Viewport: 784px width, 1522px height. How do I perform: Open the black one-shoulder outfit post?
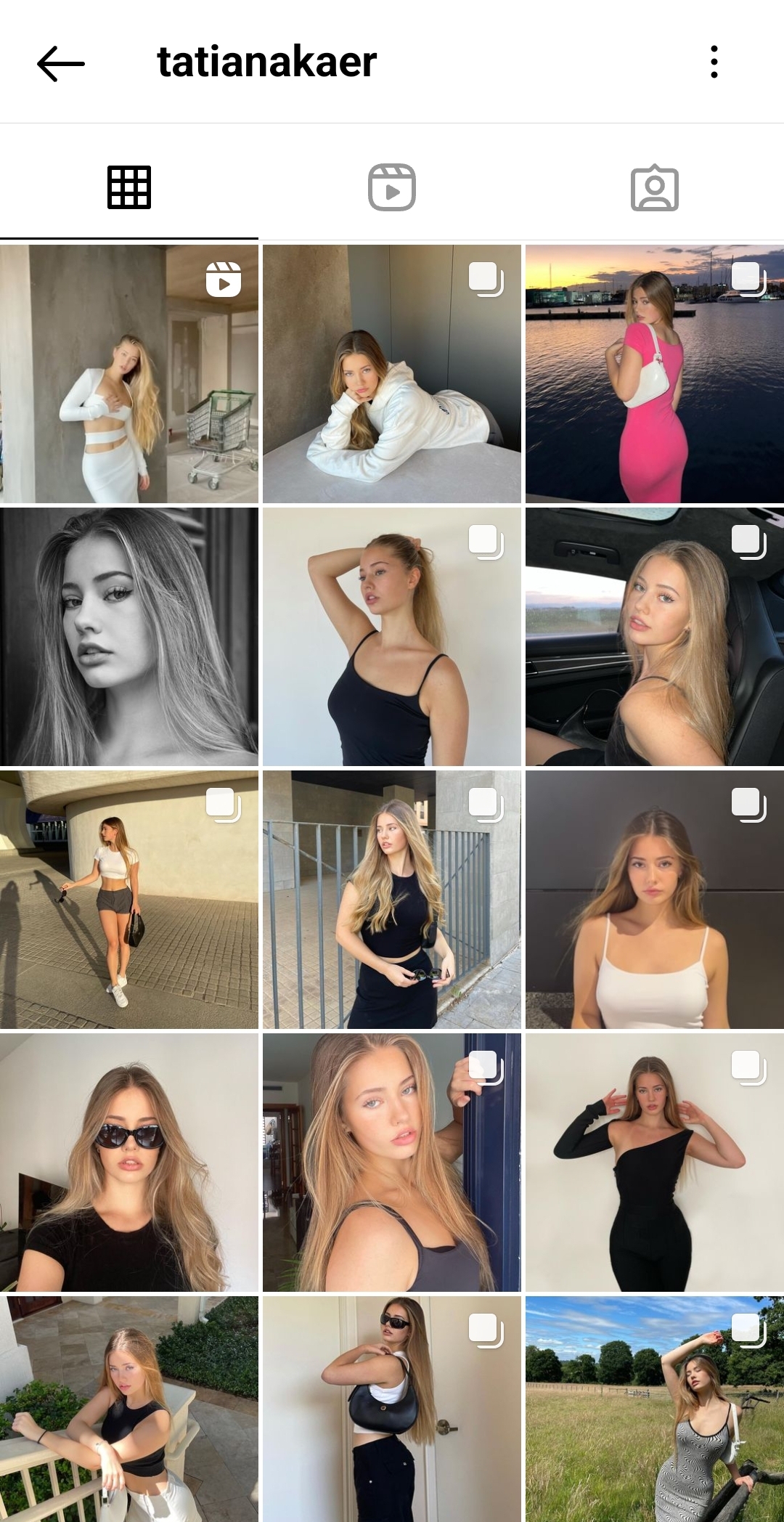[x=655, y=1163]
